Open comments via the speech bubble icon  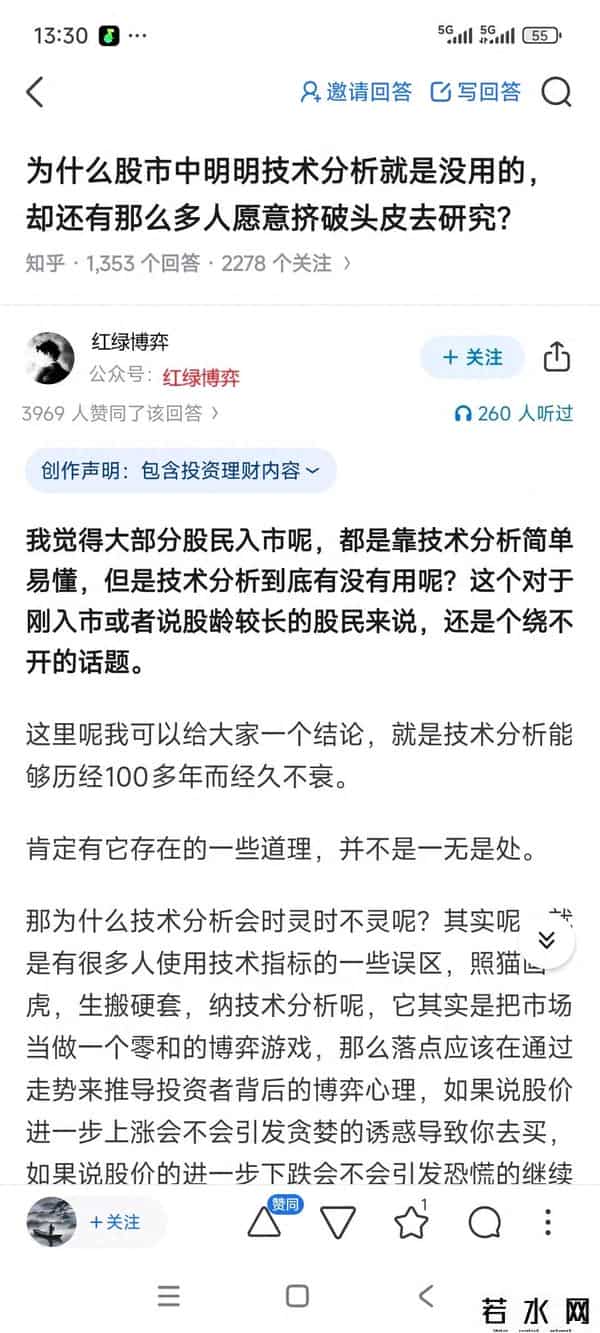[x=485, y=1222]
